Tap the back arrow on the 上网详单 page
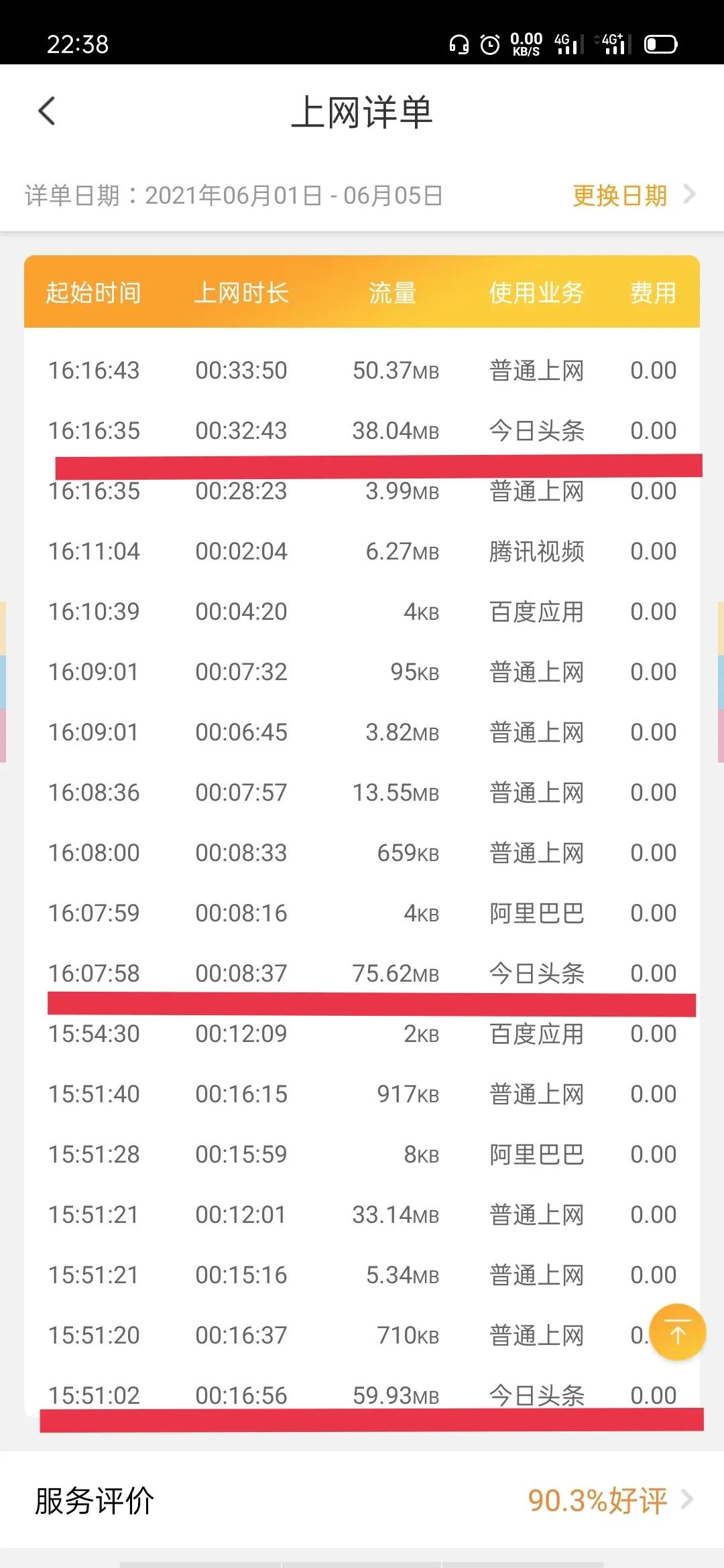The width and height of the screenshot is (724, 1568). tap(46, 111)
